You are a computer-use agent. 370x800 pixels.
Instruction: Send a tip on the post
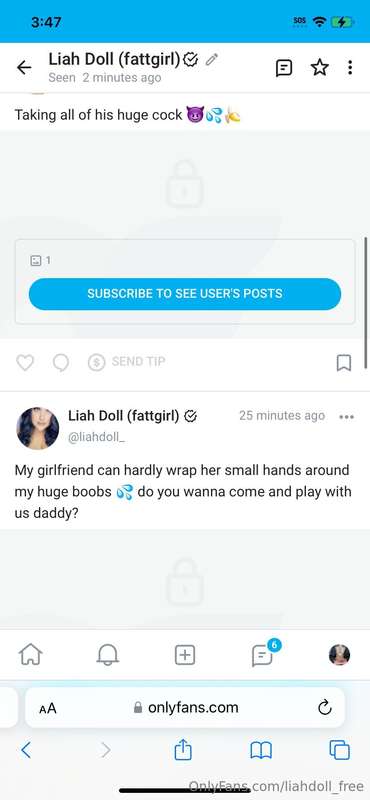pos(127,362)
